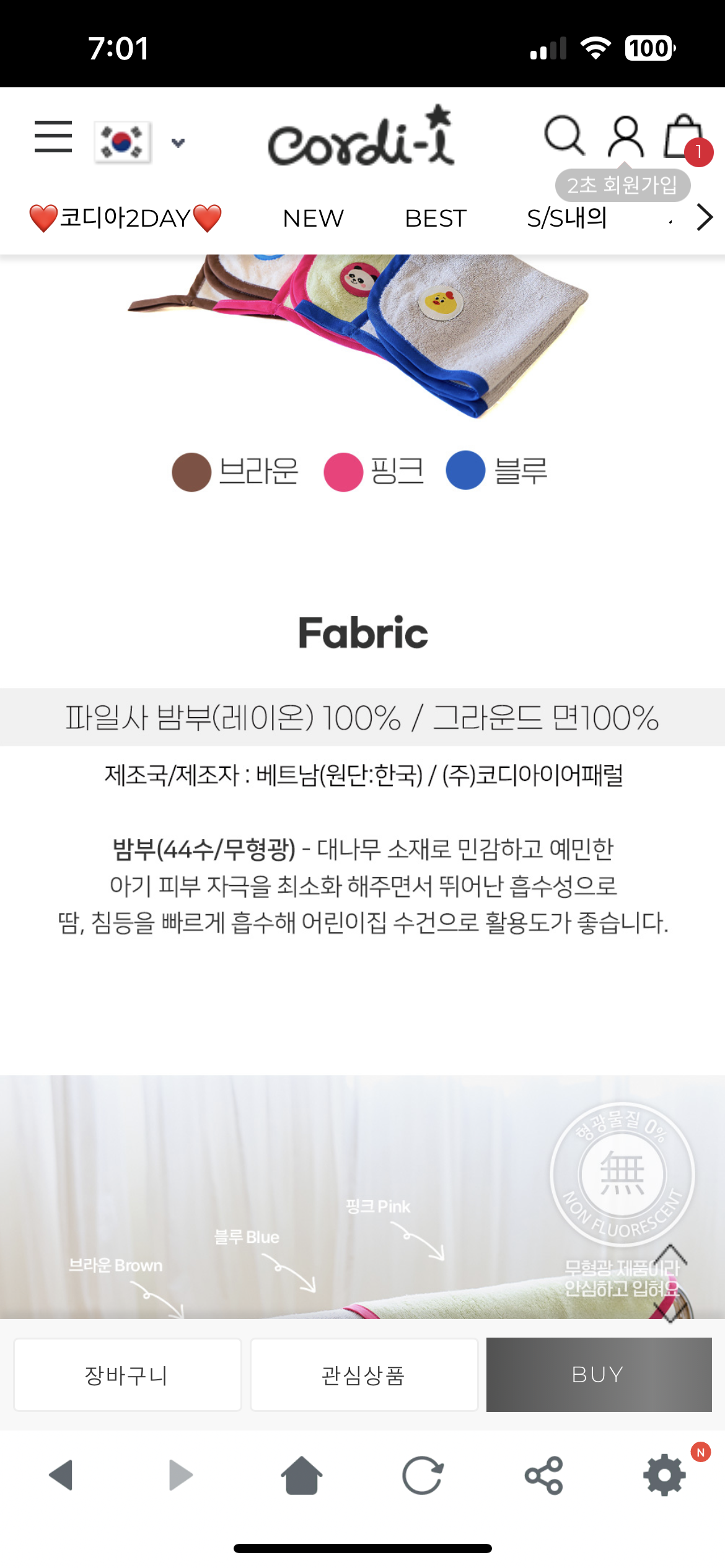
Task: Open the settings gear
Action: click(664, 1475)
